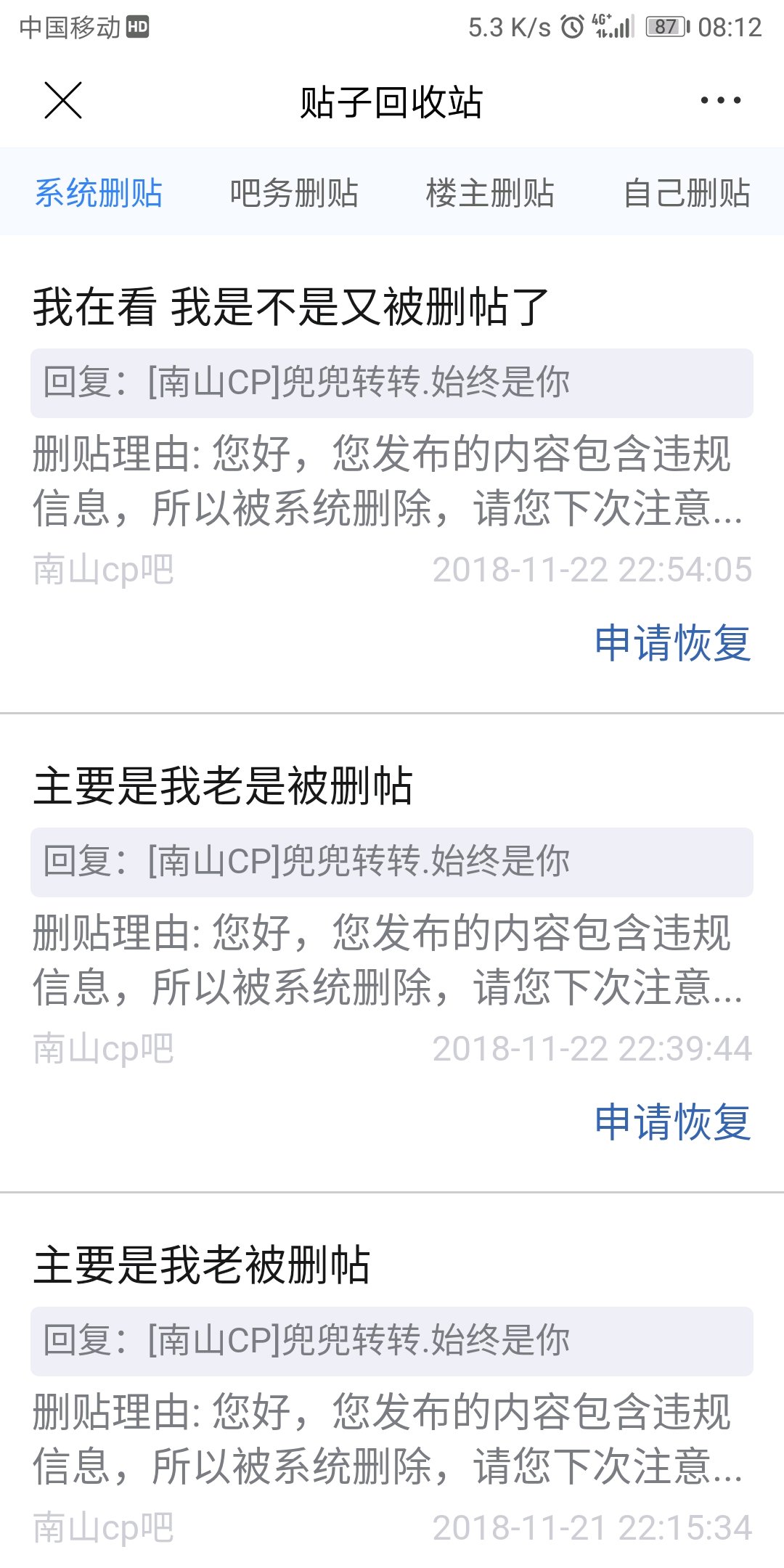784x1568 pixels.
Task: Tap 申请恢复 for the 22:54:05 post
Action: [x=672, y=643]
